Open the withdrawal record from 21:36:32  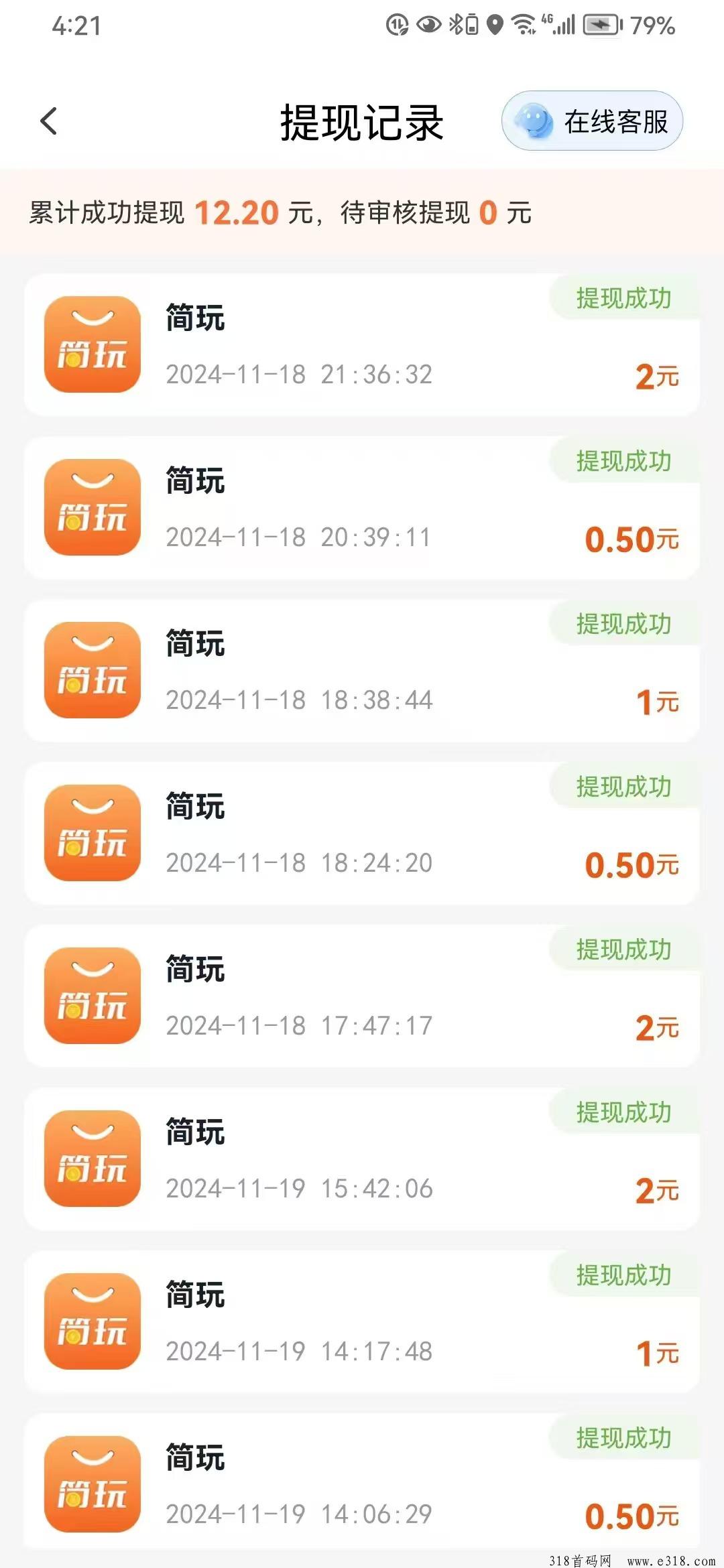[362, 344]
